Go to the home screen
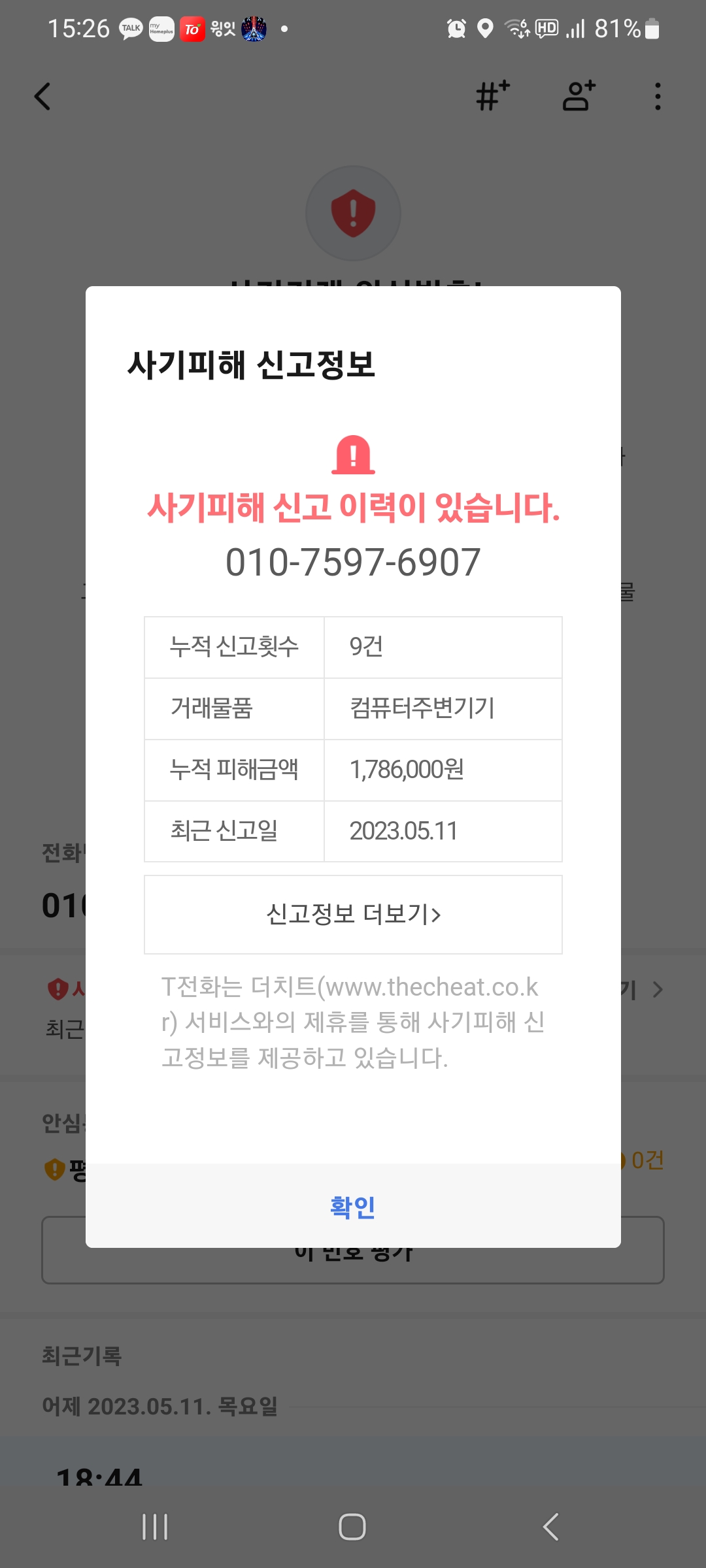The image size is (706, 1568). [x=352, y=1527]
